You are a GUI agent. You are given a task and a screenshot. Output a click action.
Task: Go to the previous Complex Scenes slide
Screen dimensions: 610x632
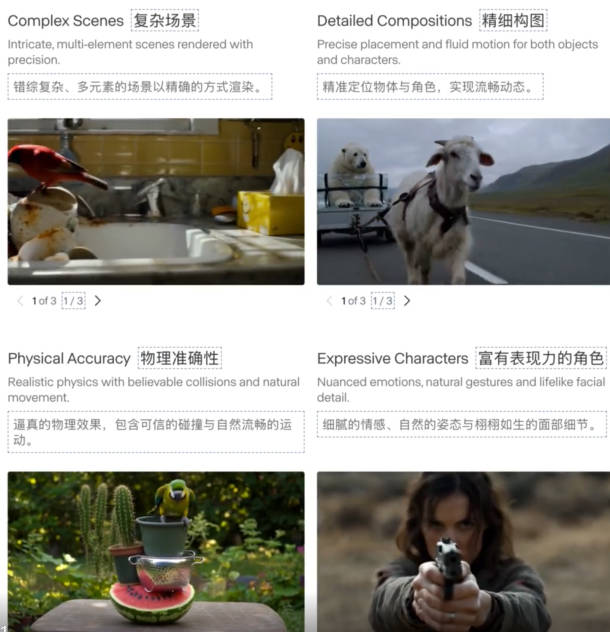click(20, 300)
